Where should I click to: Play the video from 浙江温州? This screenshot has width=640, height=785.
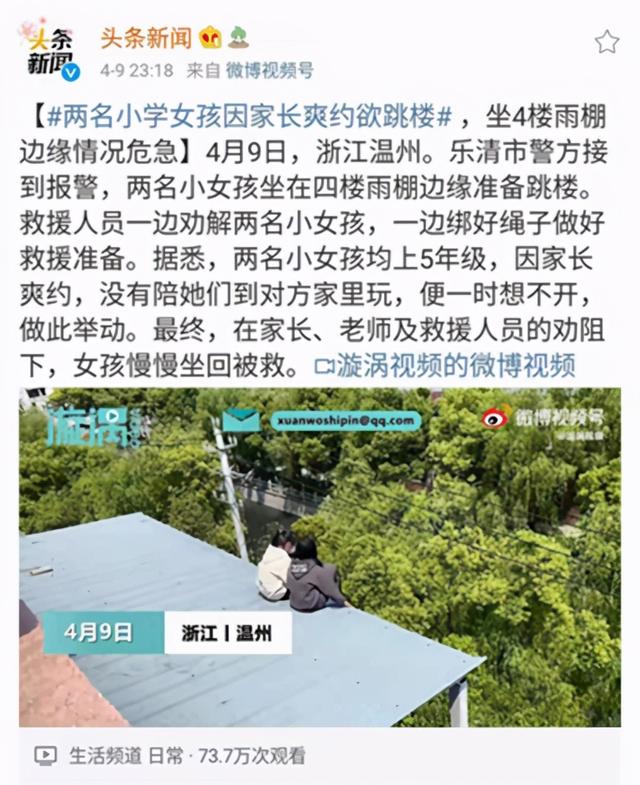point(320,556)
